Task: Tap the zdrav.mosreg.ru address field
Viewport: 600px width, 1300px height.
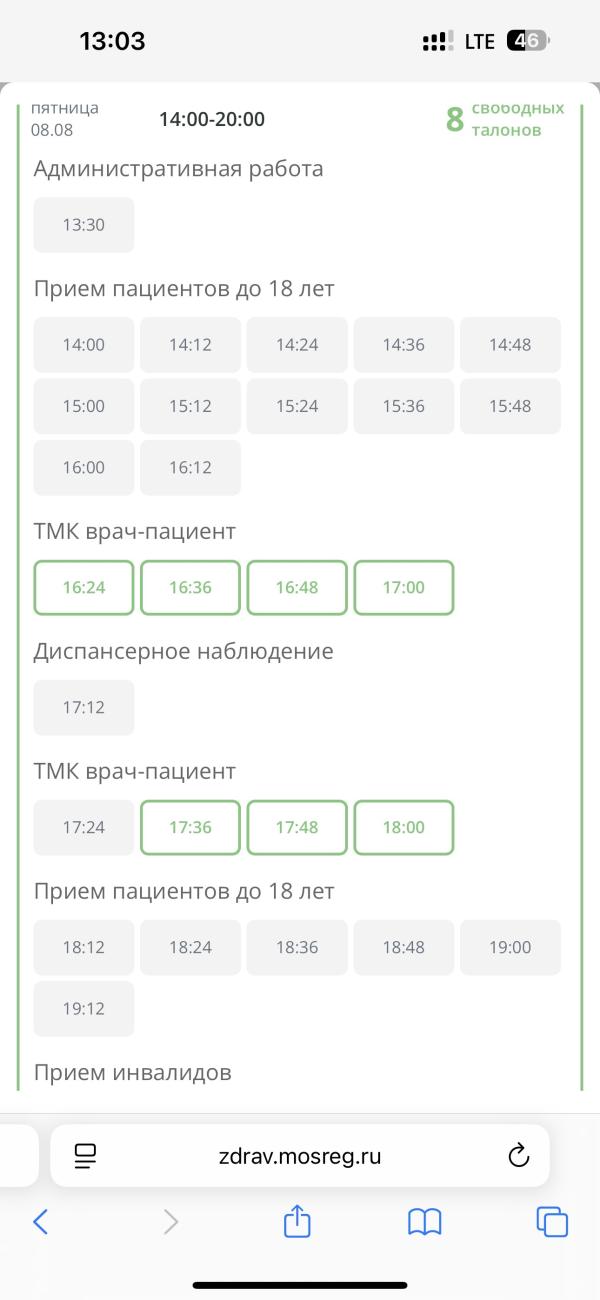Action: point(300,1157)
